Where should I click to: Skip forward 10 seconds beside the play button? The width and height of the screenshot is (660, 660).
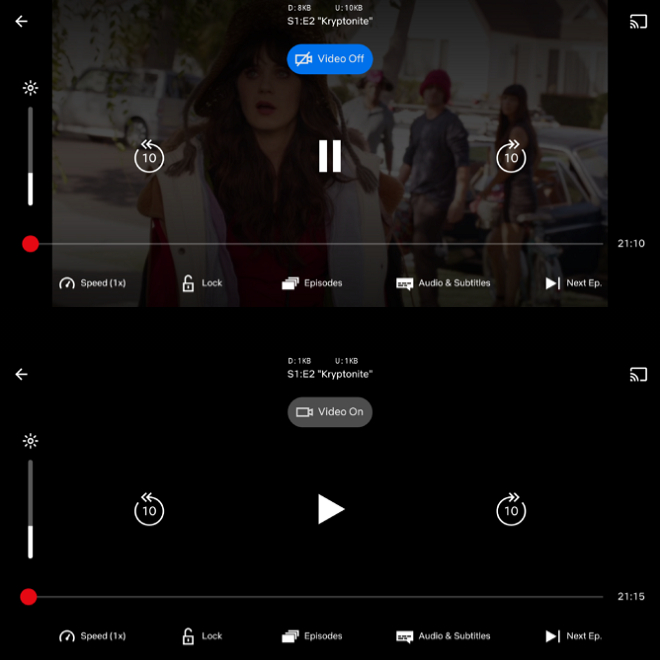[511, 510]
